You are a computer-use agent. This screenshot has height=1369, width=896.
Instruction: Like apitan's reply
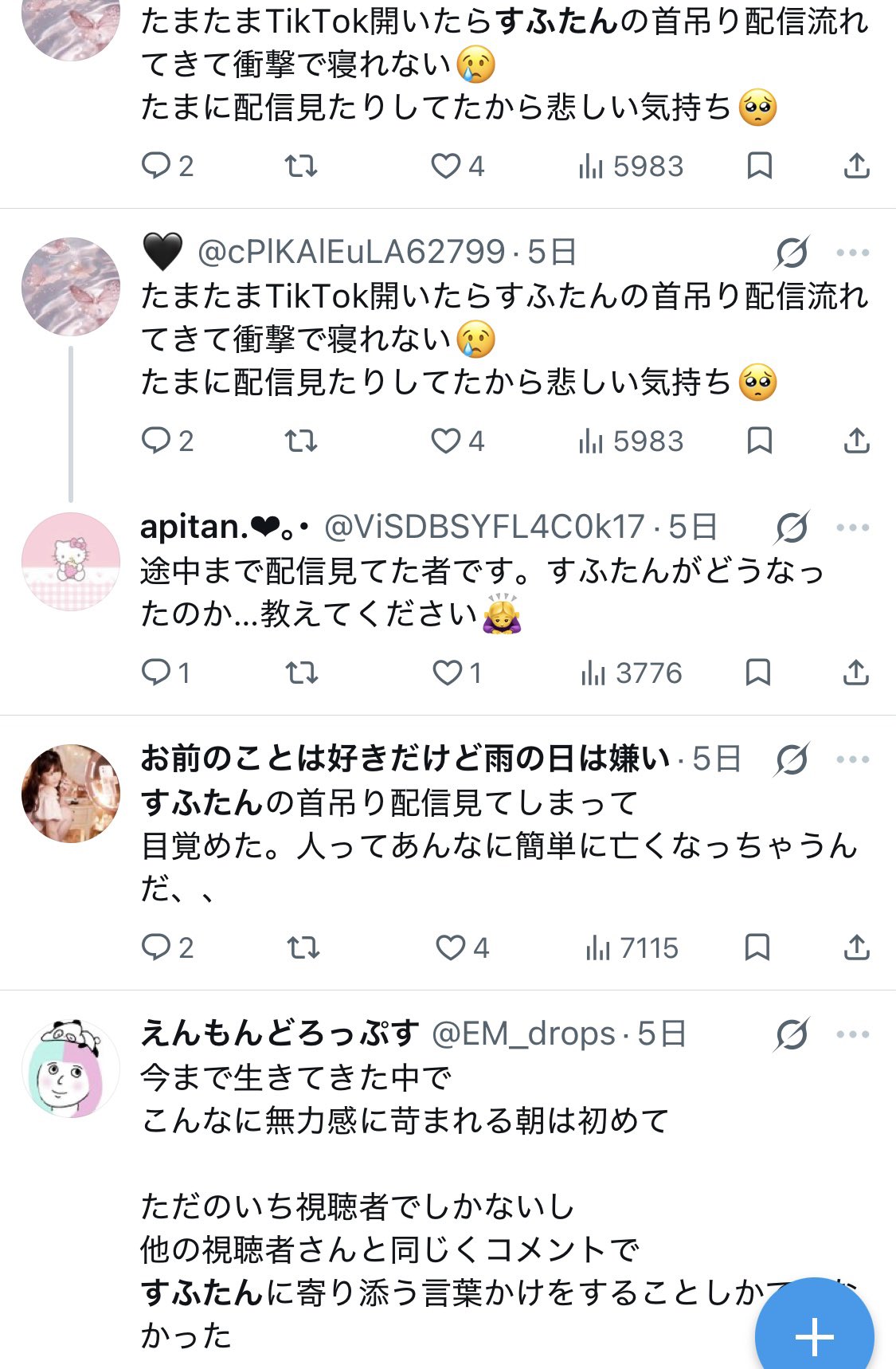pos(457,673)
